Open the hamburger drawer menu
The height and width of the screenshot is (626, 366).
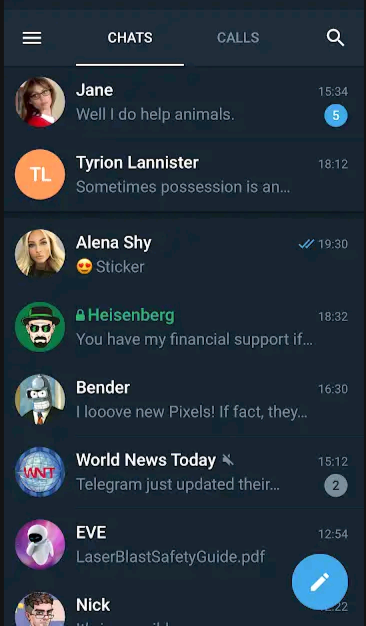click(32, 38)
